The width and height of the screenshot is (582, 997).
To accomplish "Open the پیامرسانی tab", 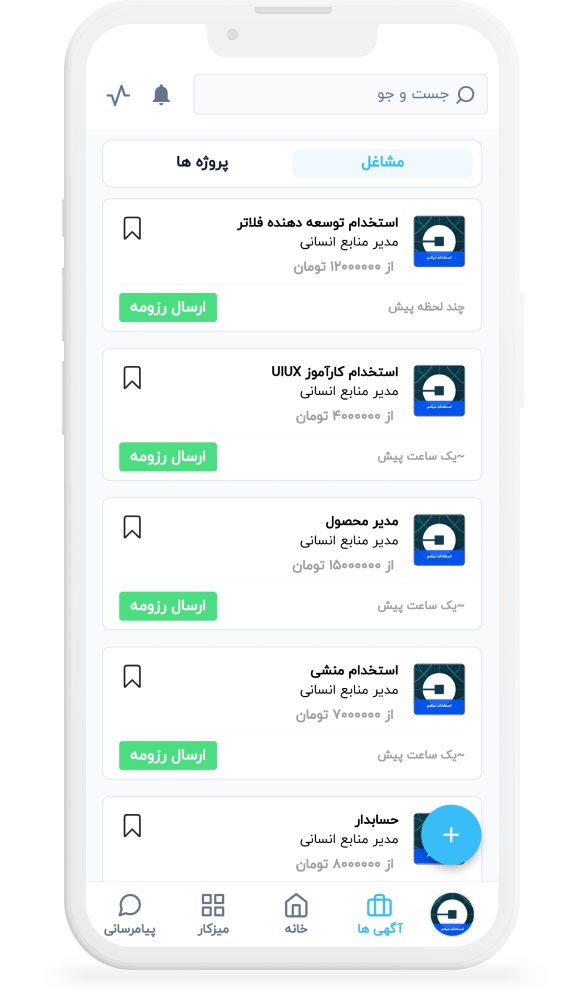I will [130, 914].
